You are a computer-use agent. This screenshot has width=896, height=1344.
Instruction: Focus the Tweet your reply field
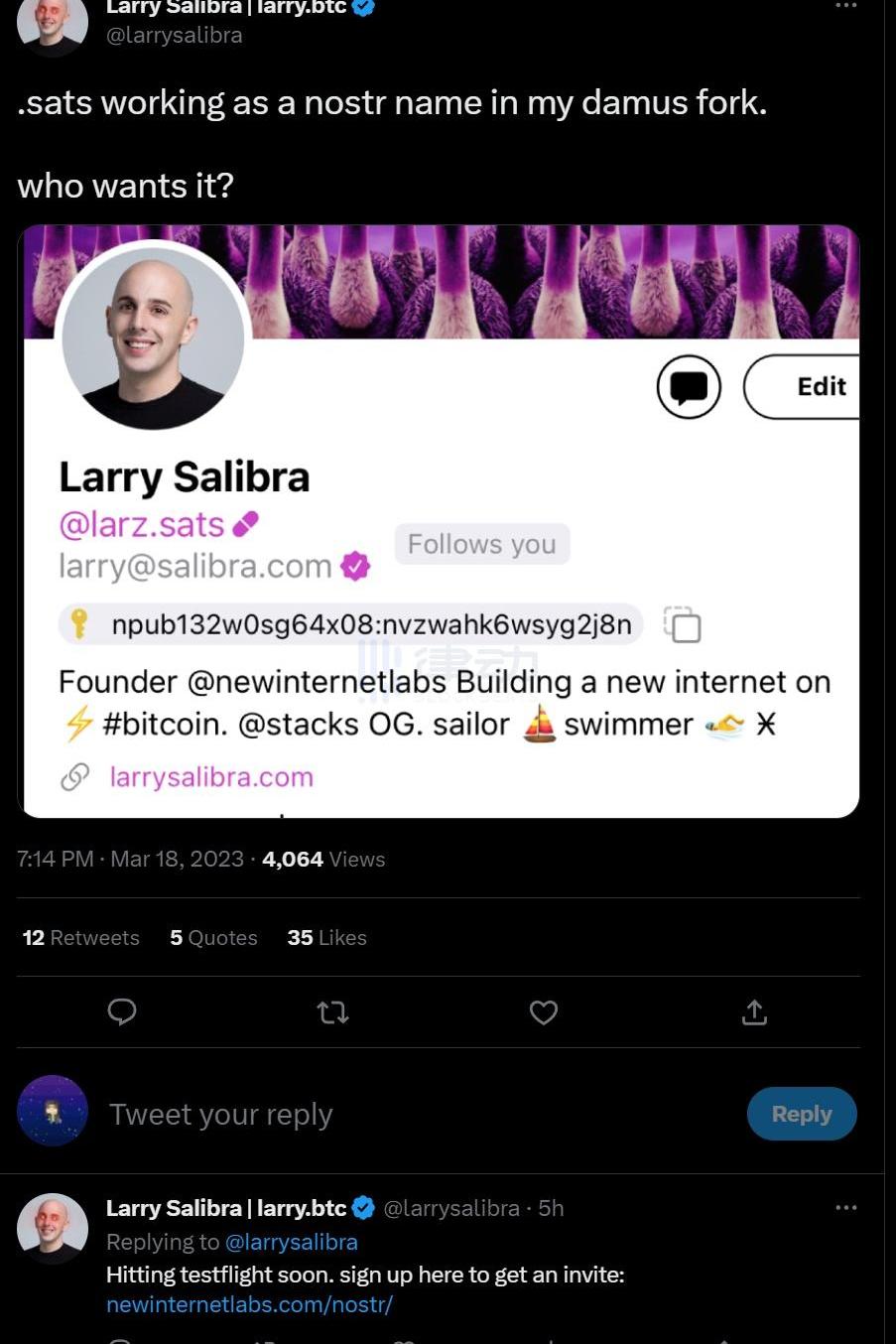coord(397,1115)
